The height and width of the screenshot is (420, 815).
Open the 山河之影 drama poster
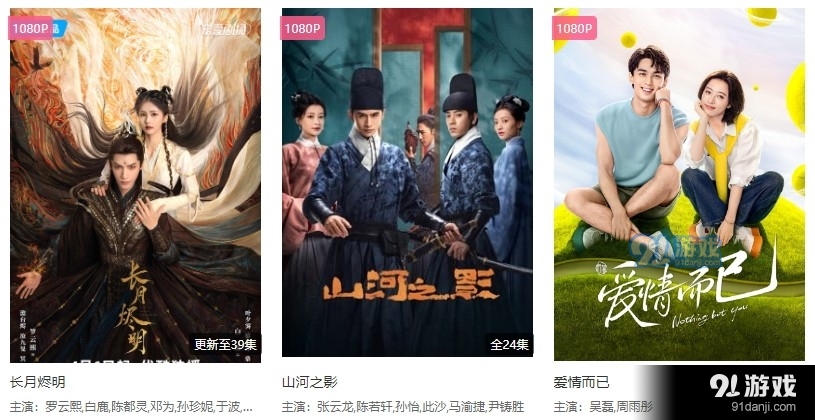(x=407, y=185)
